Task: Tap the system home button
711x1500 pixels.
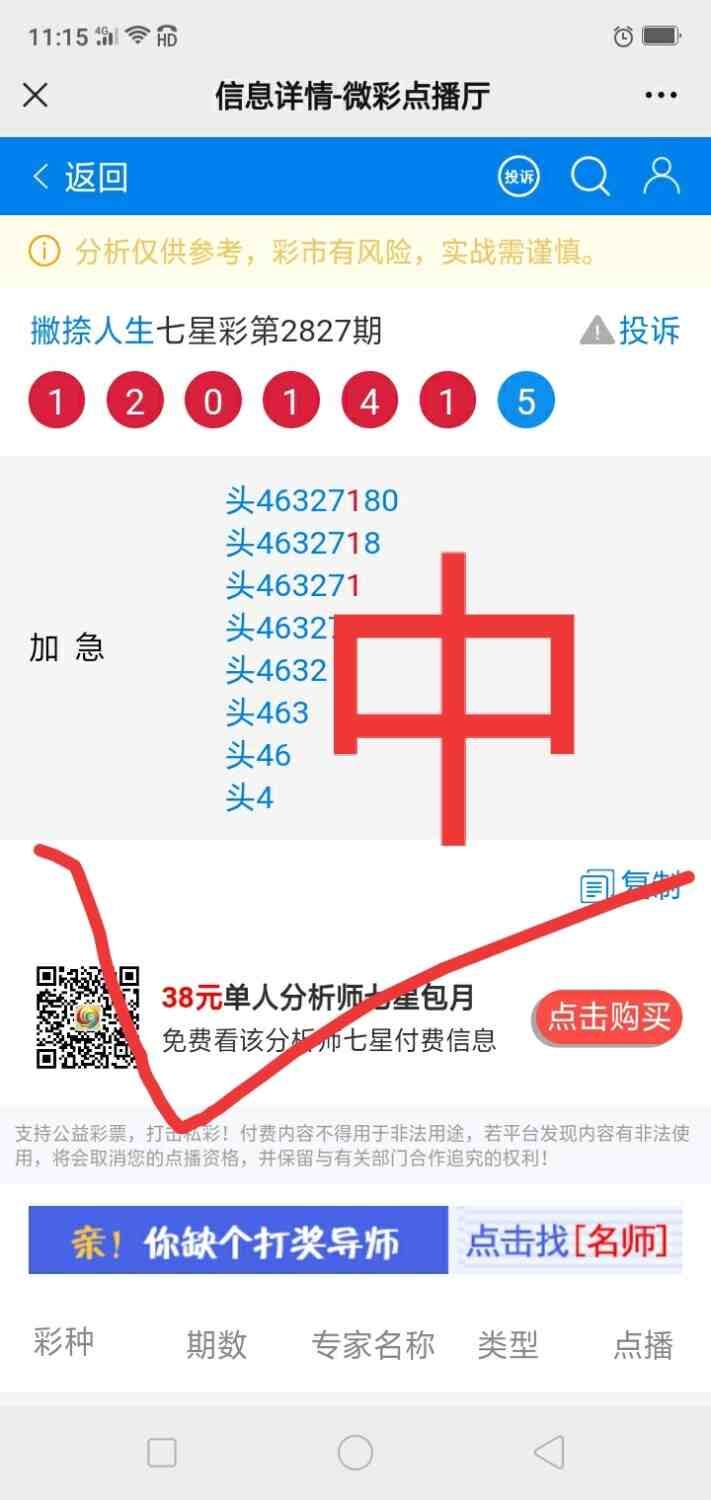Action: [355, 1452]
